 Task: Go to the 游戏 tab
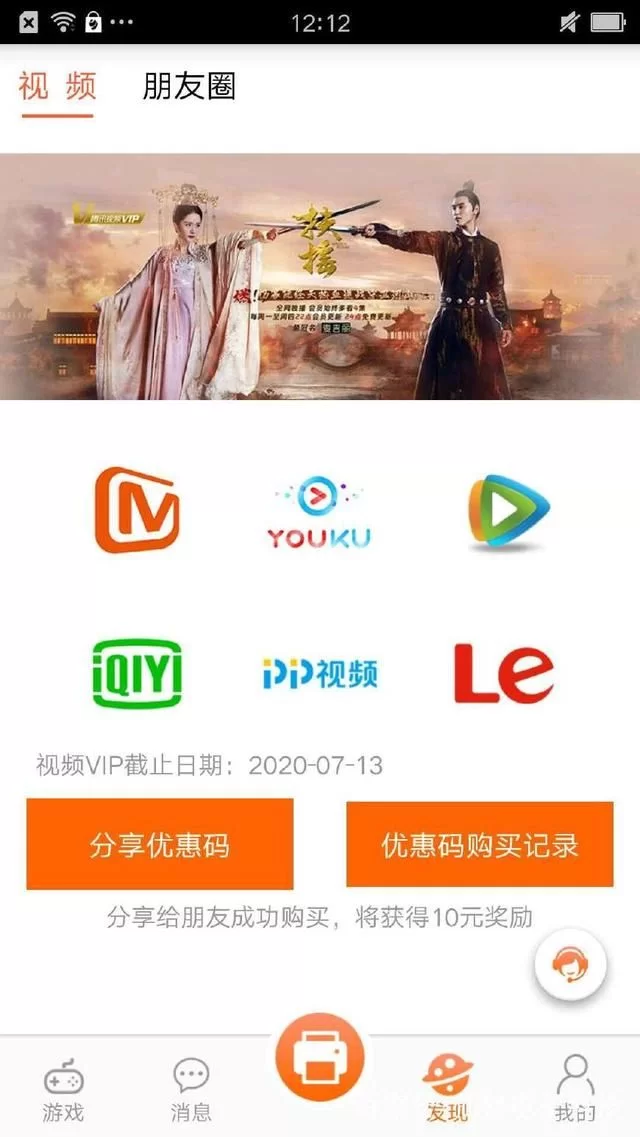[63, 1090]
